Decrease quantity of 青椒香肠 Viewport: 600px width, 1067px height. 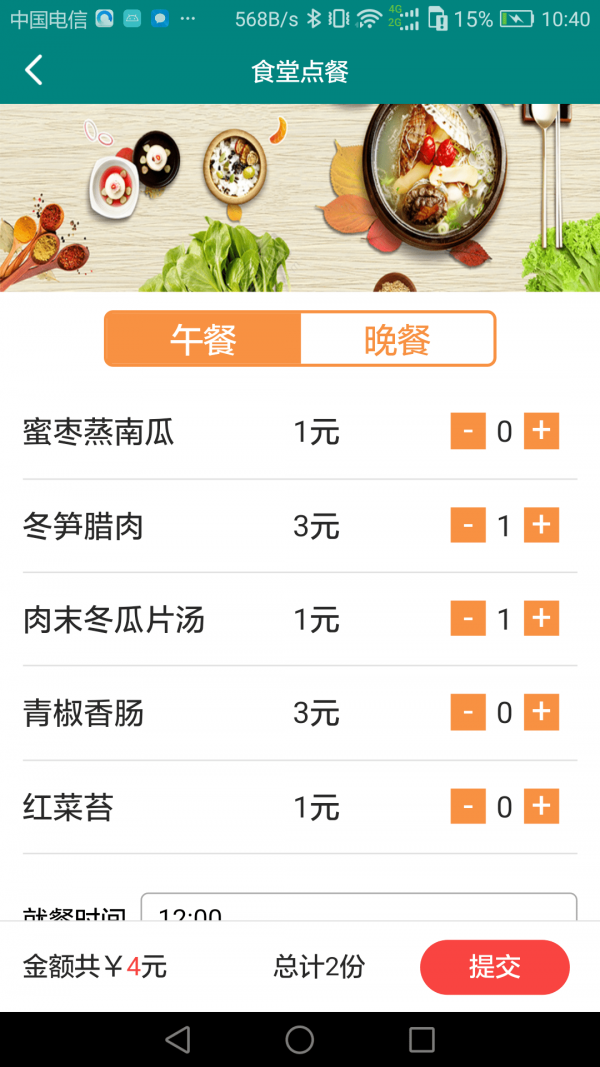point(468,712)
